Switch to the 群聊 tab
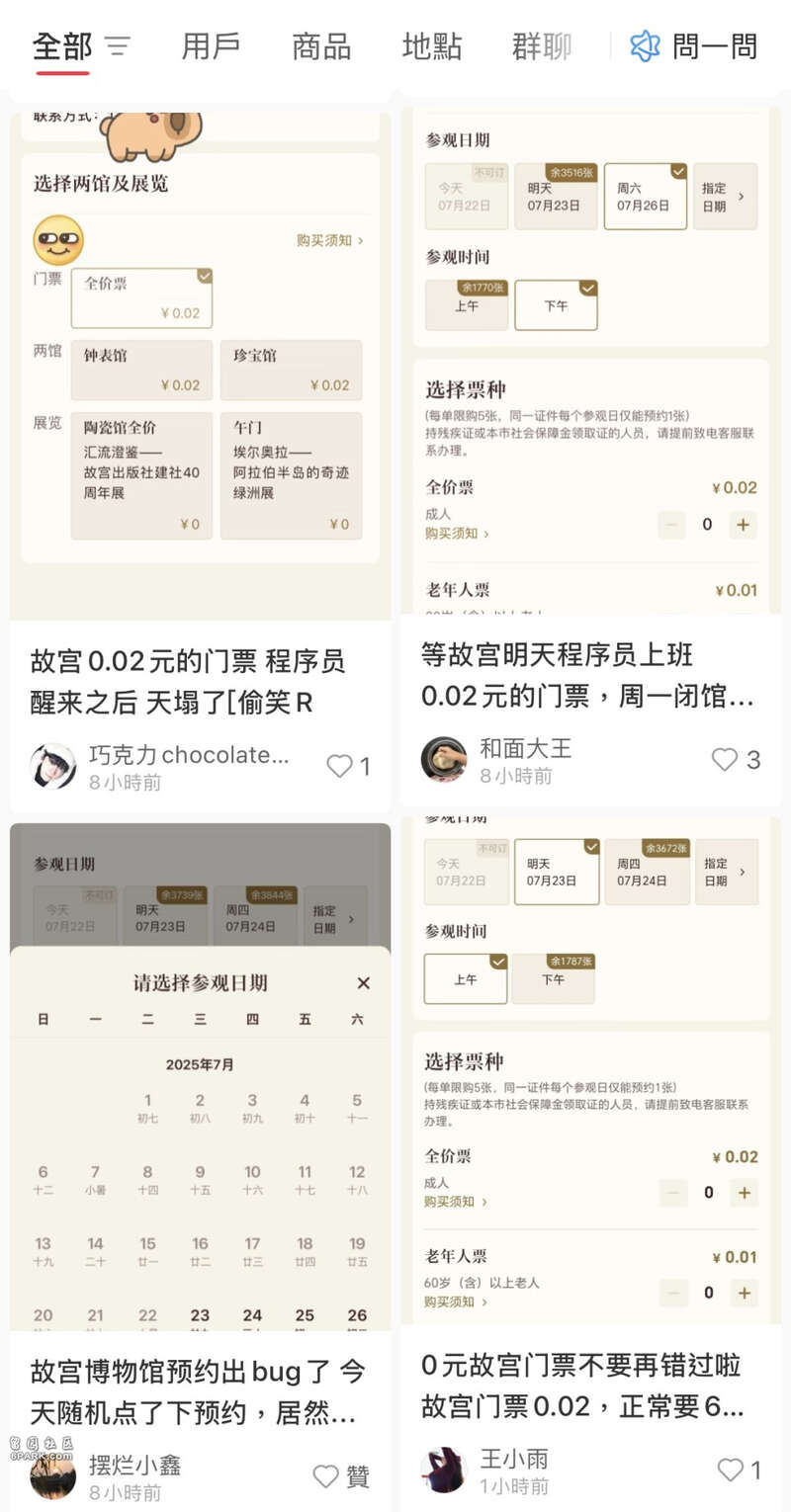This screenshot has width=791, height=1512. coord(541,46)
